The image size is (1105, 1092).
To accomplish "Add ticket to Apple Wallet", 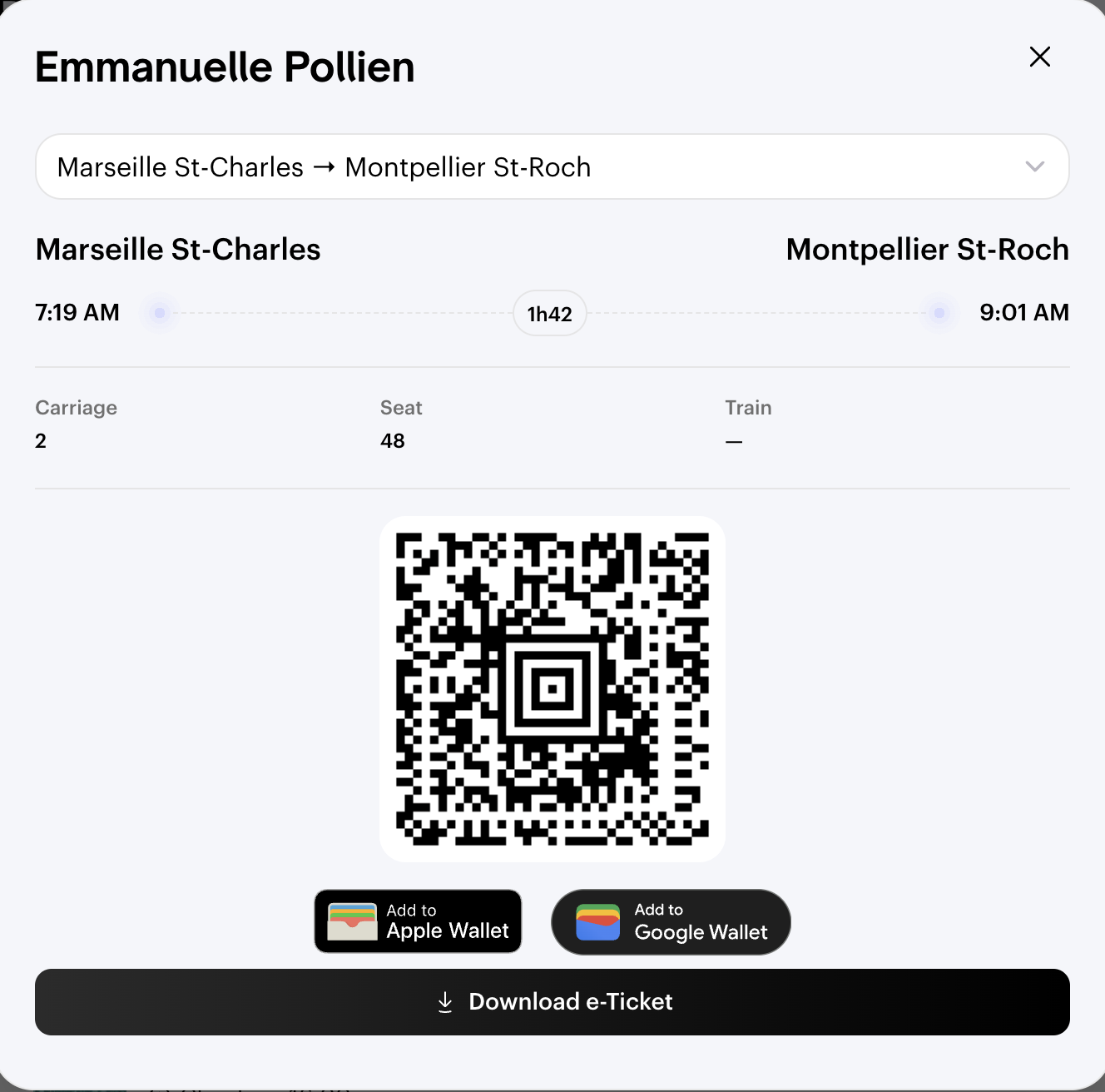I will (418, 921).
